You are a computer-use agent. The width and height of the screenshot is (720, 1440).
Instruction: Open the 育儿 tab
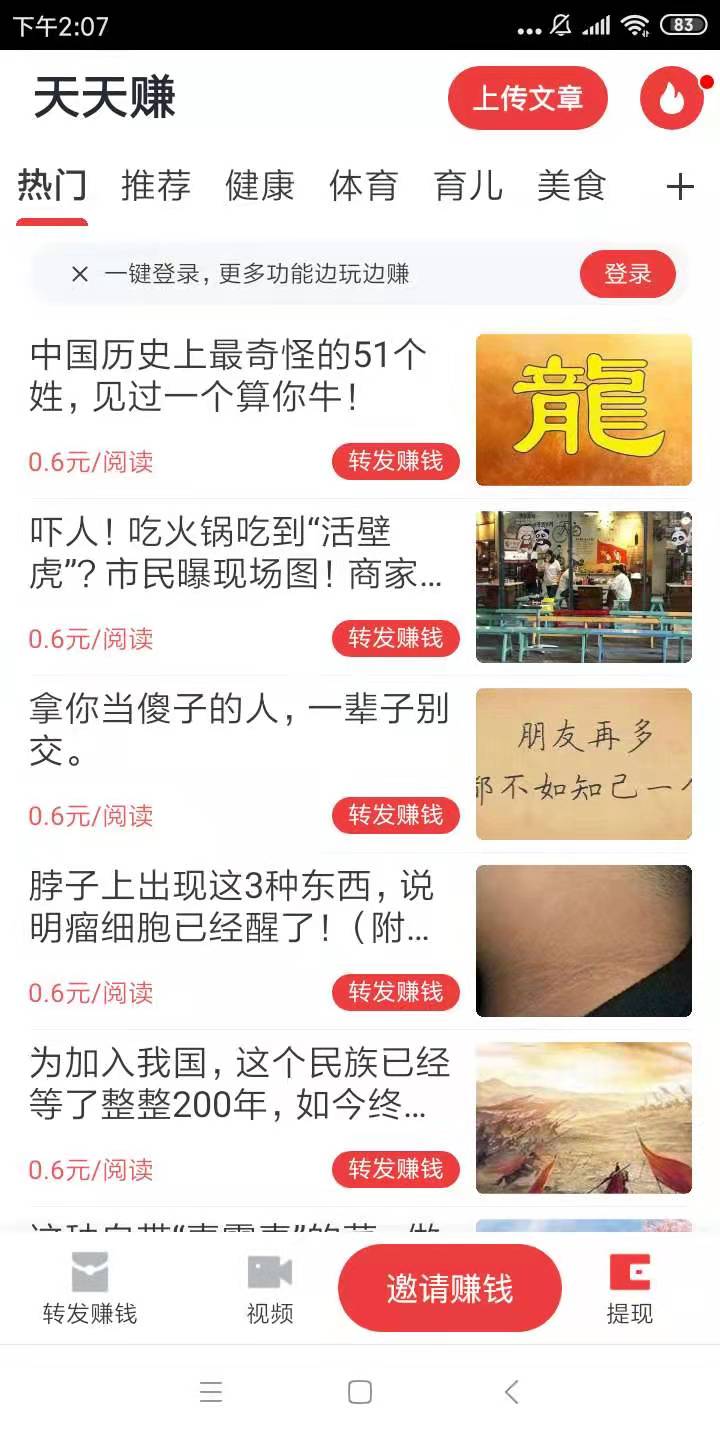pyautogui.click(x=467, y=186)
